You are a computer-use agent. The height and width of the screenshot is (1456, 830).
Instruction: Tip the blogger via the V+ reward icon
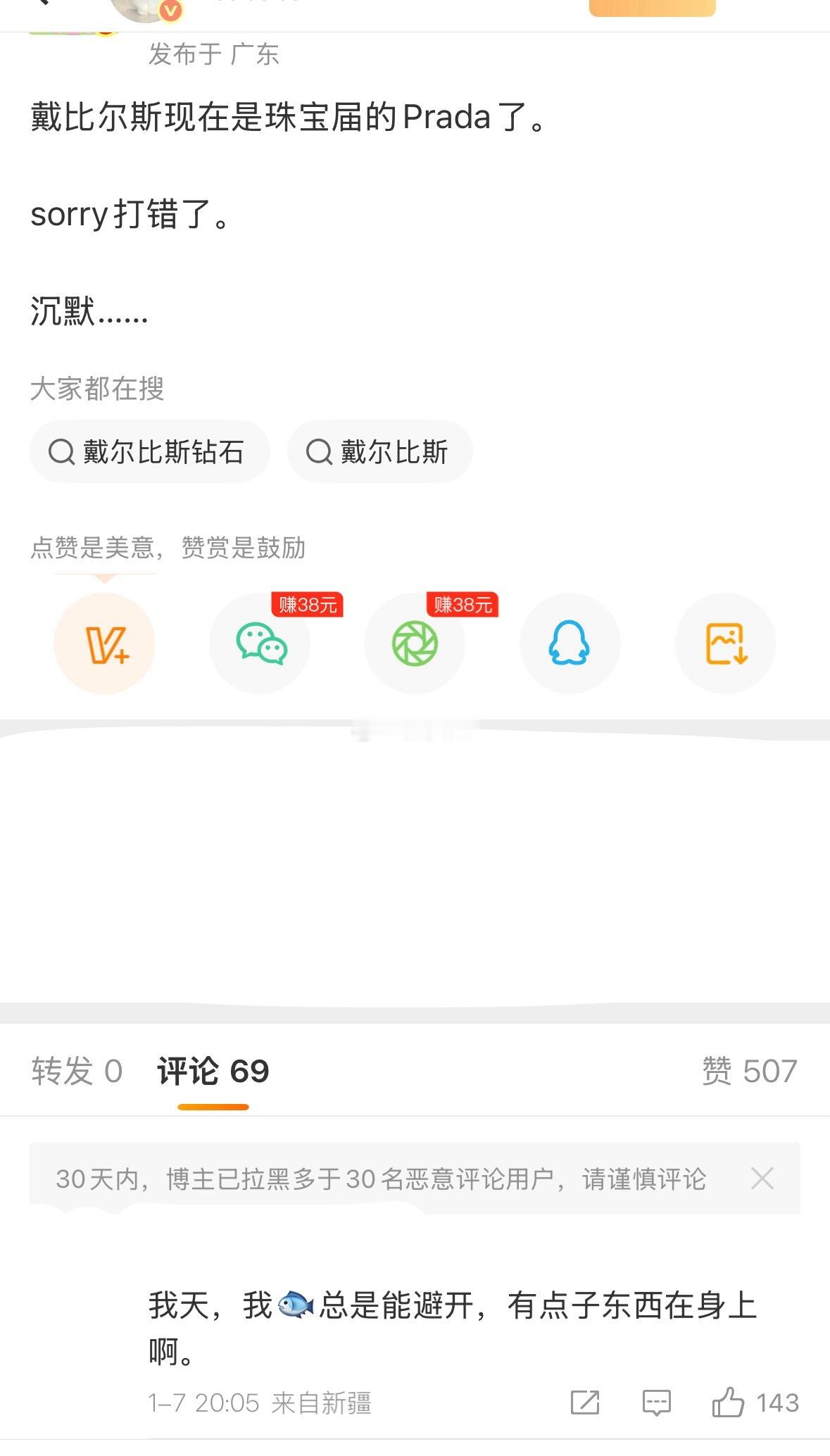(x=104, y=643)
